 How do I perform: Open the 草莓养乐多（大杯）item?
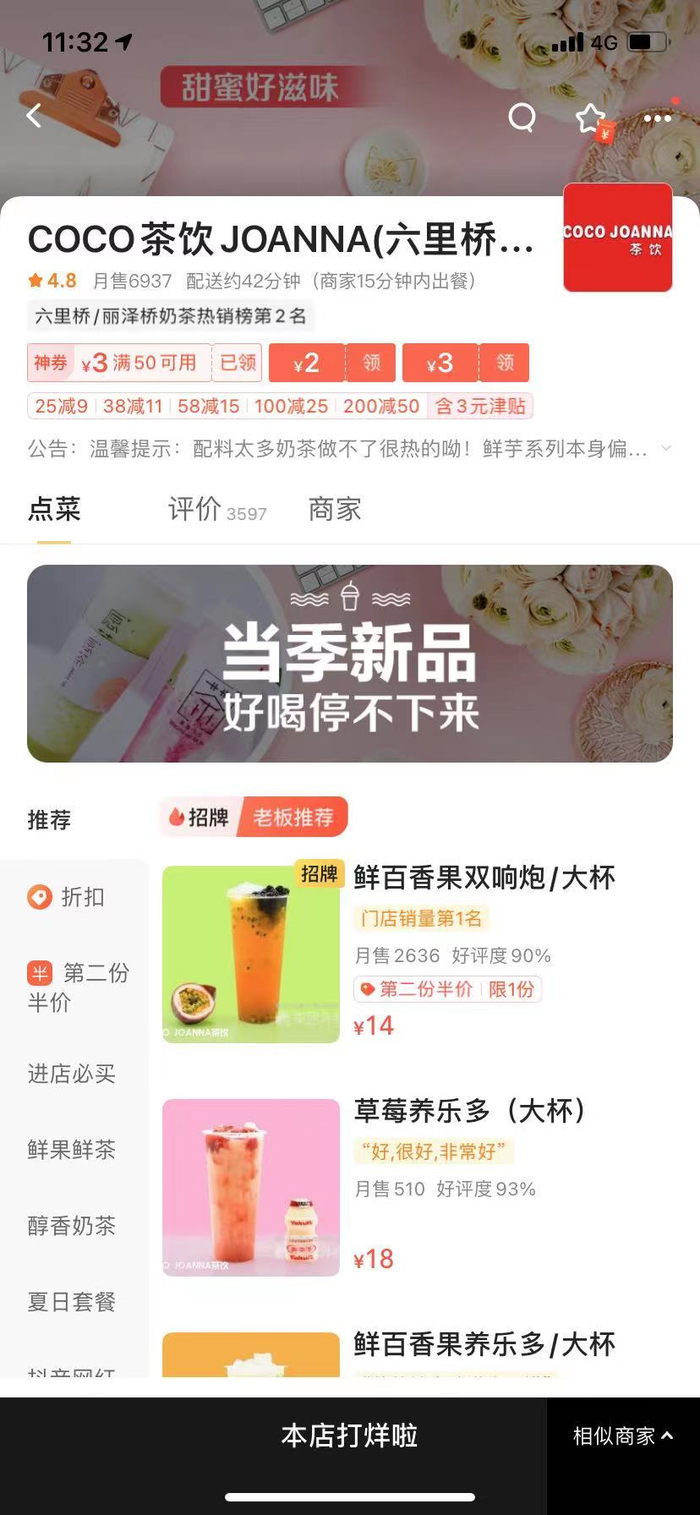(x=470, y=1111)
